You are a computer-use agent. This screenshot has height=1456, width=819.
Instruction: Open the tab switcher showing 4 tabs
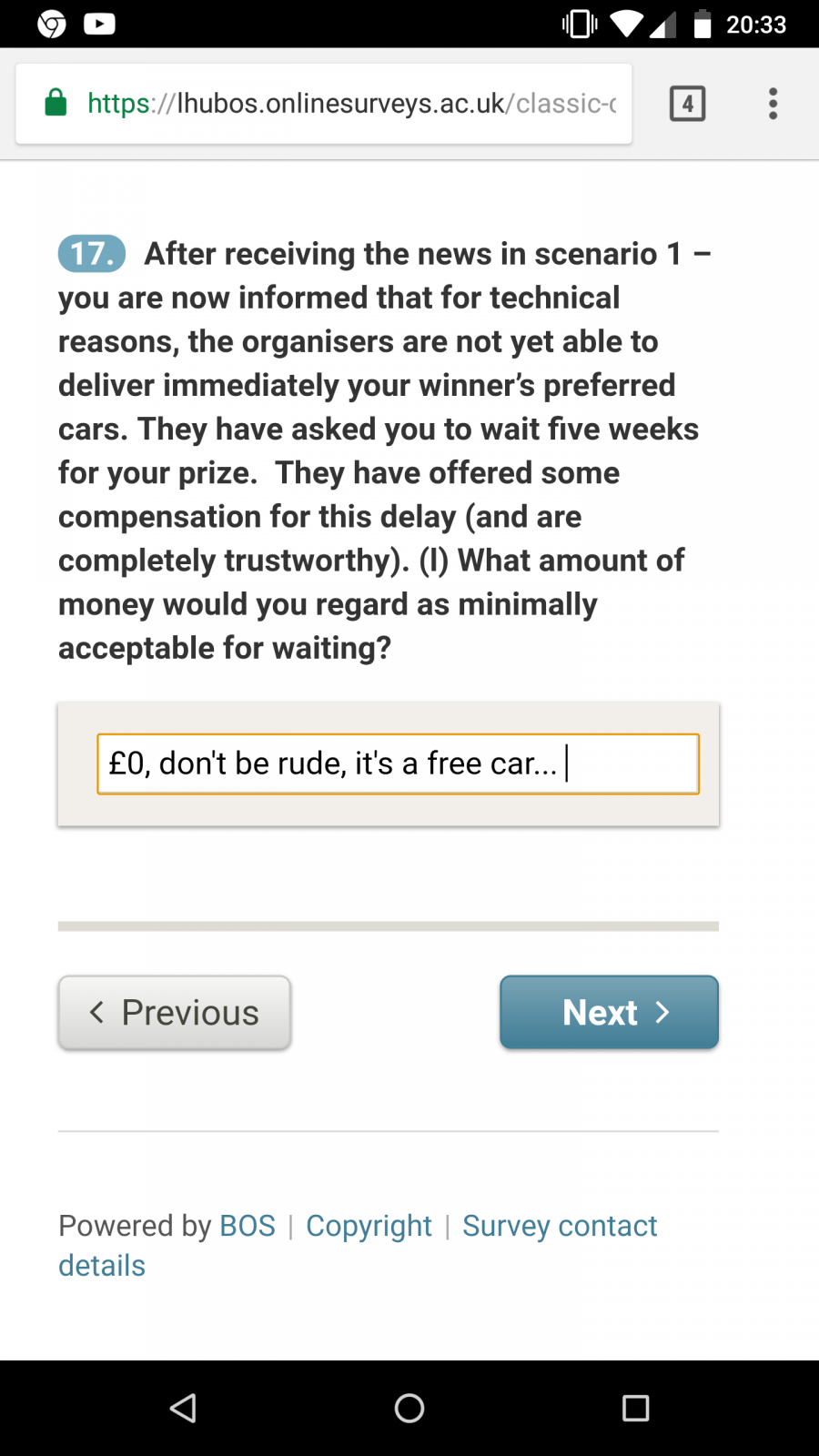(x=687, y=104)
